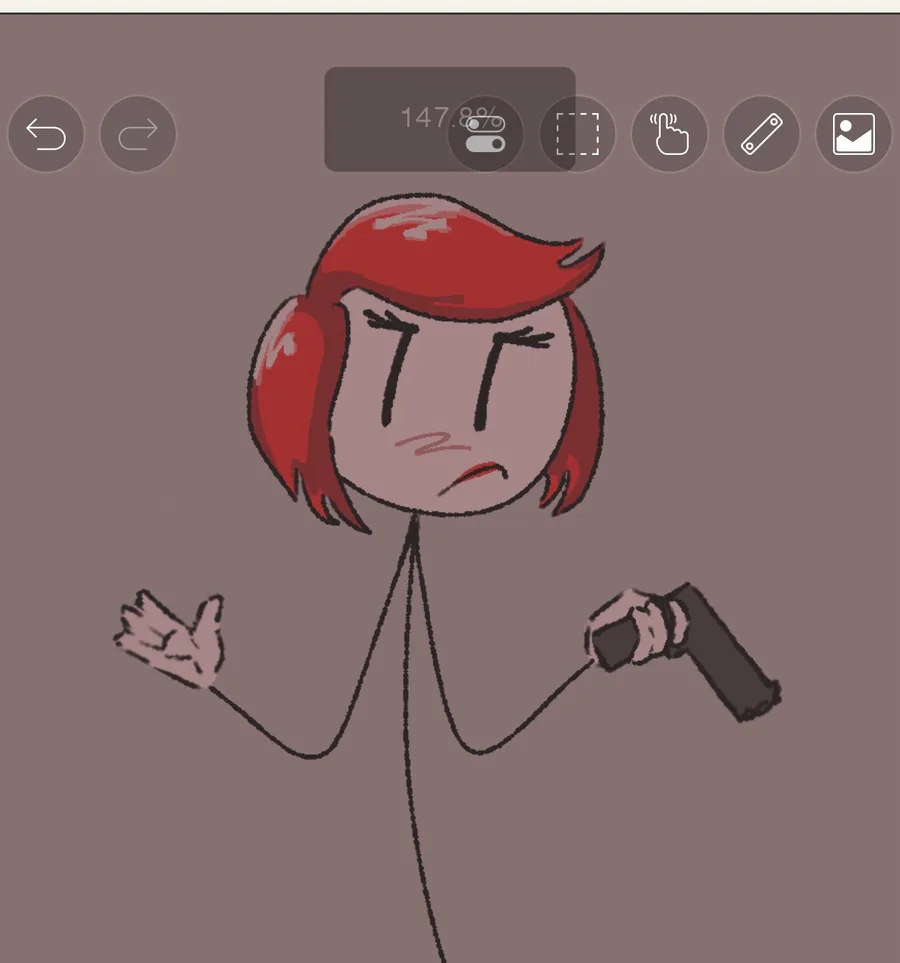Open the dashed selection area tool
The image size is (900, 963).
tap(577, 134)
